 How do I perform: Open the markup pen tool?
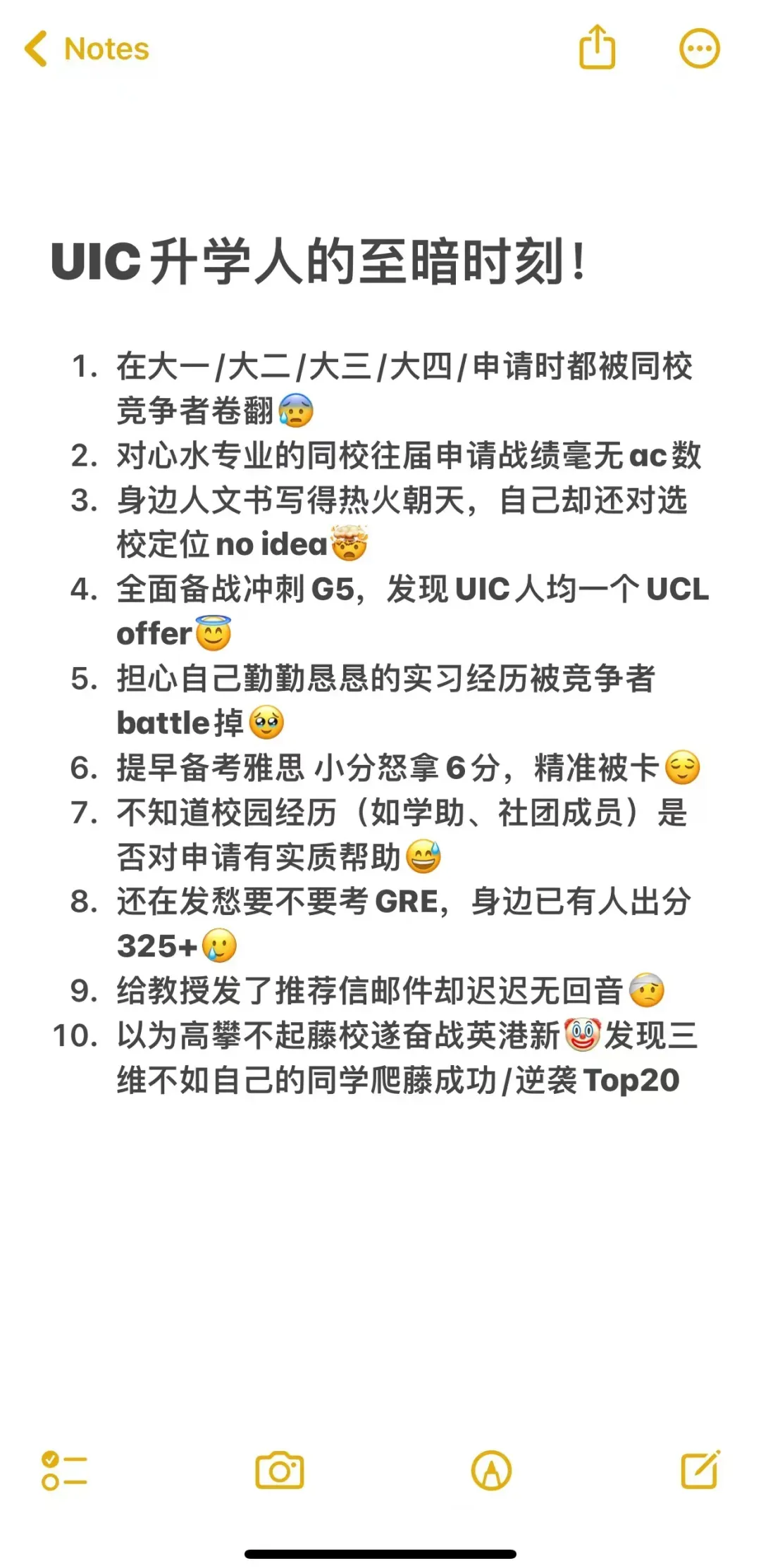pos(491,1471)
